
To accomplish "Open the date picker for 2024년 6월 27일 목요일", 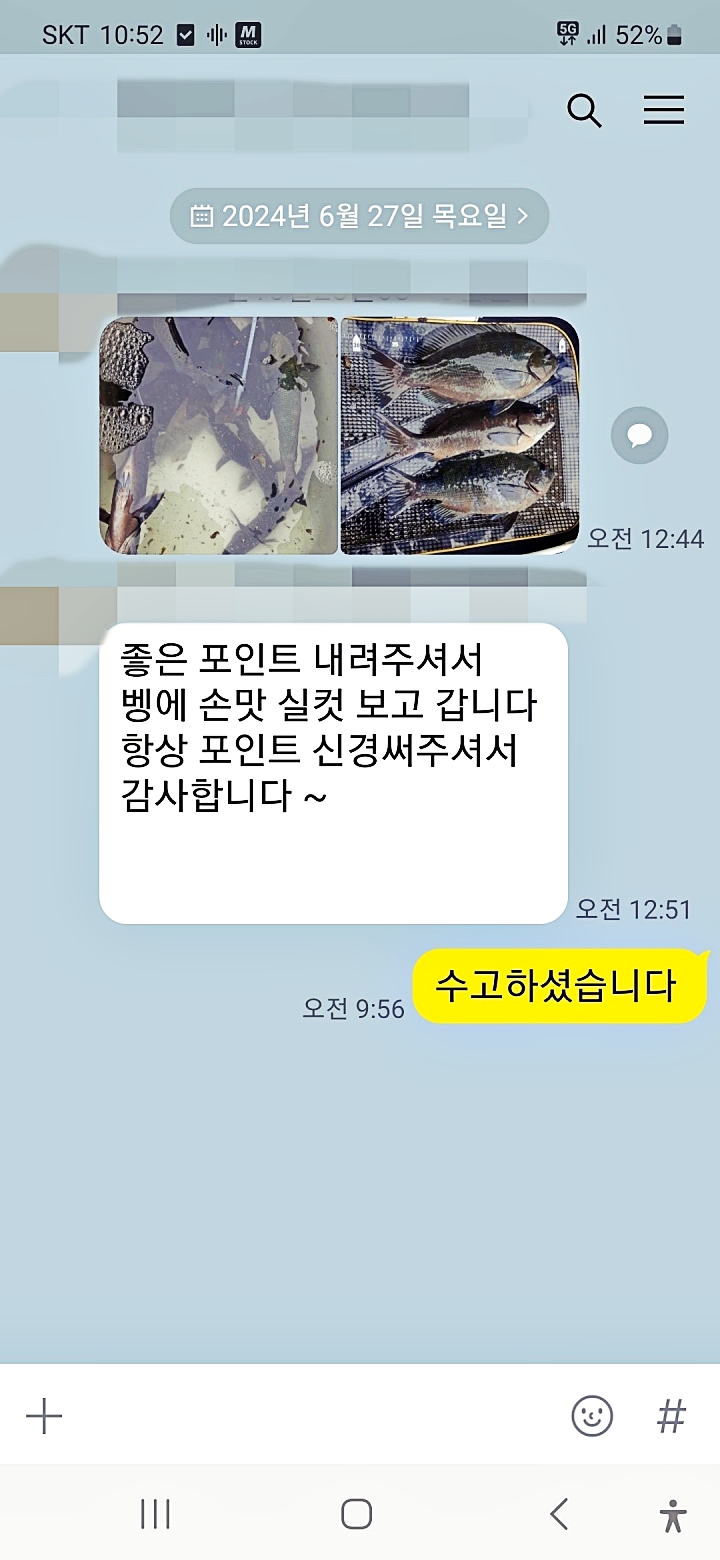I will pyautogui.click(x=359, y=216).
